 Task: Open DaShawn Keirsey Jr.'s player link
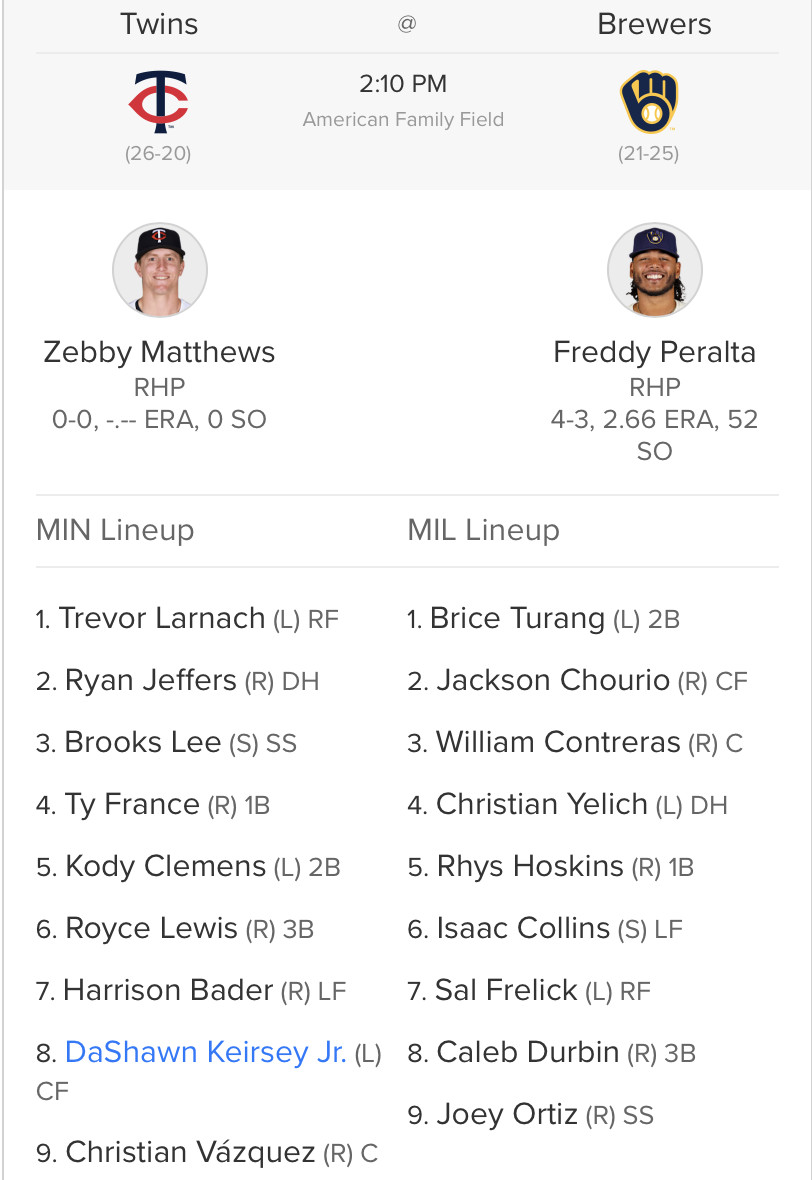click(x=205, y=1052)
